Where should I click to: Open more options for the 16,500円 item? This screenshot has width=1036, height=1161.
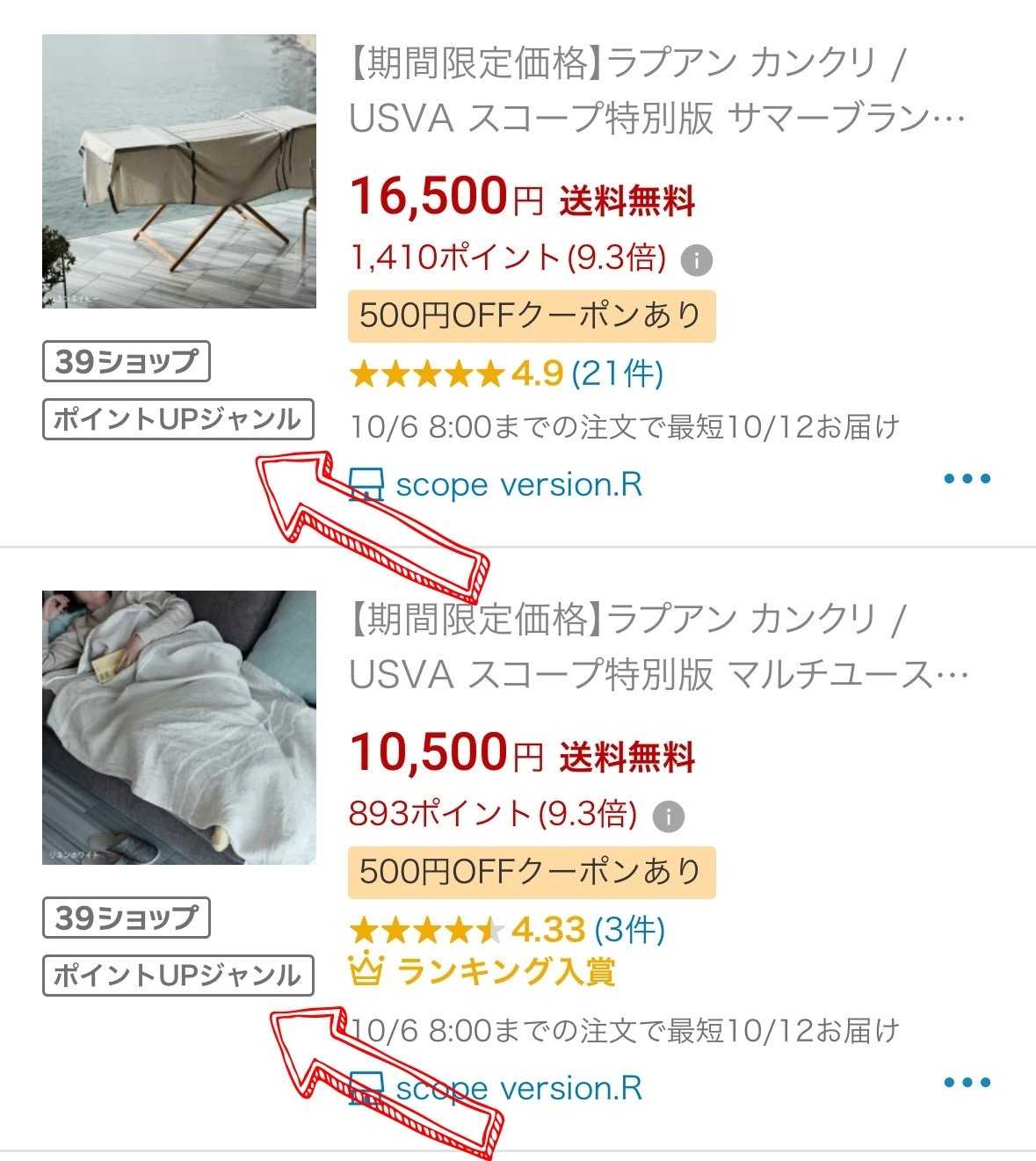pos(967,479)
